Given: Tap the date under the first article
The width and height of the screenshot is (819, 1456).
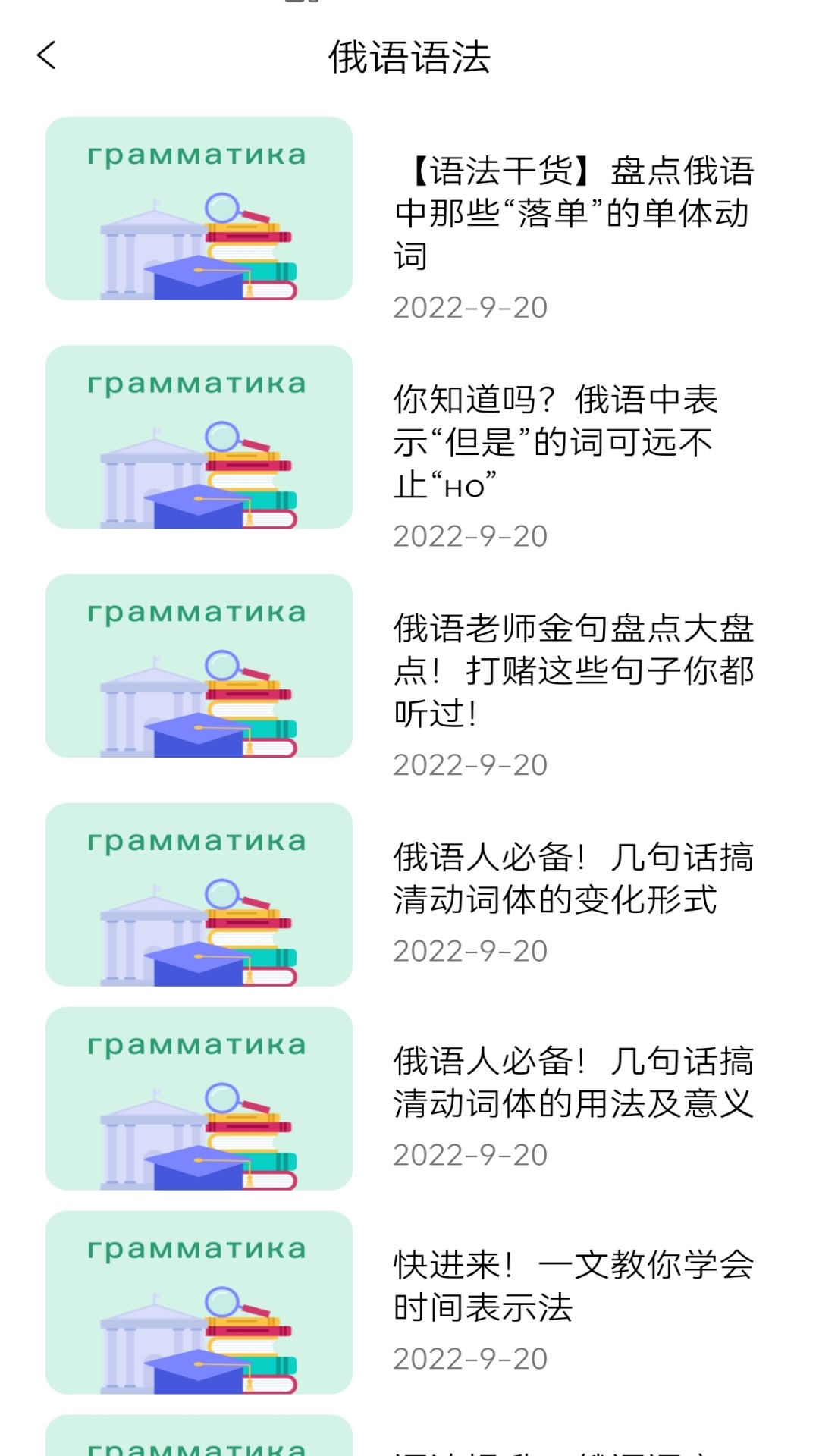Looking at the screenshot, I should [471, 307].
